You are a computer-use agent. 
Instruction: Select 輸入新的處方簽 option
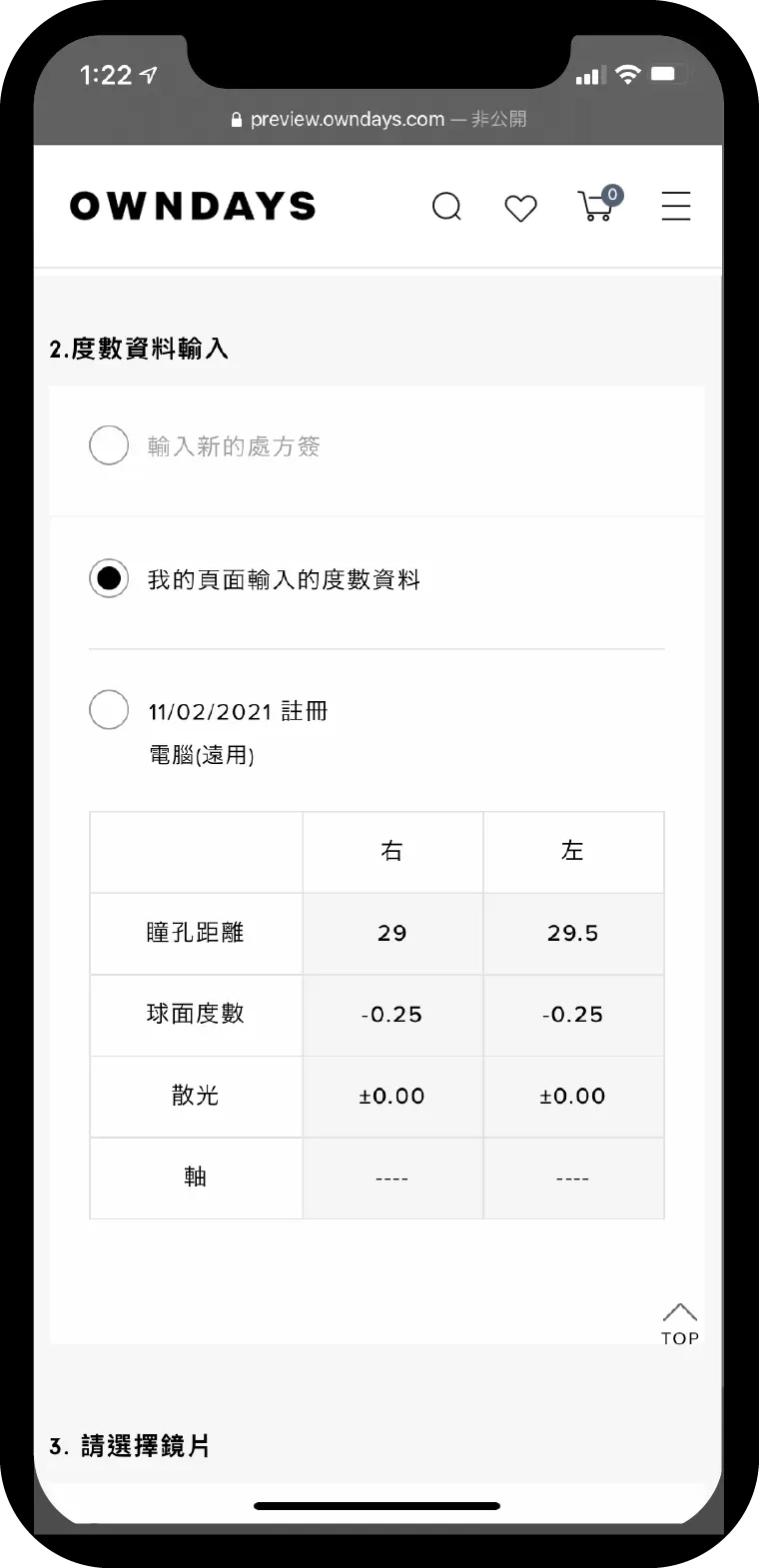coord(109,445)
